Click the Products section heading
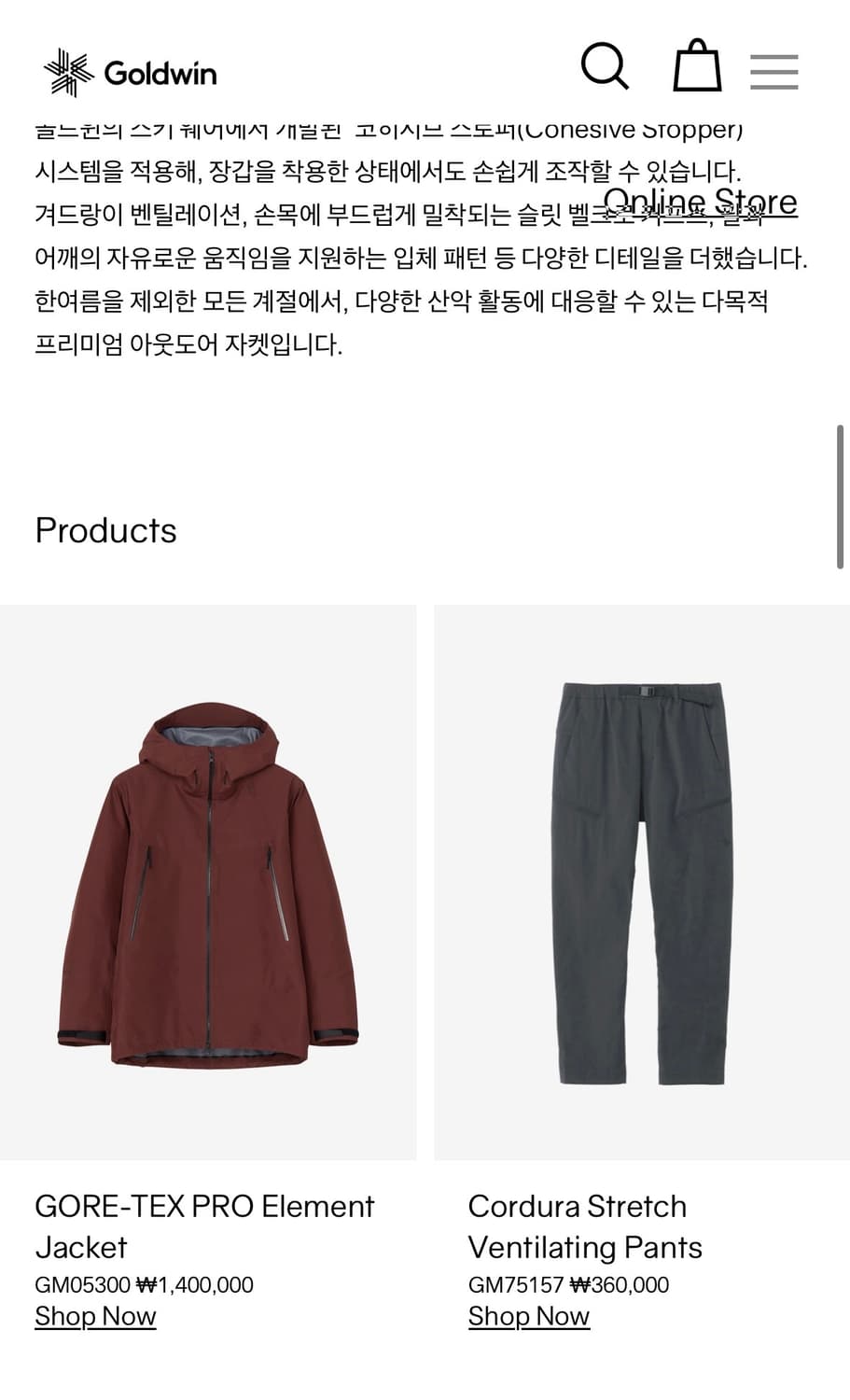The width and height of the screenshot is (850, 1400). tap(105, 531)
